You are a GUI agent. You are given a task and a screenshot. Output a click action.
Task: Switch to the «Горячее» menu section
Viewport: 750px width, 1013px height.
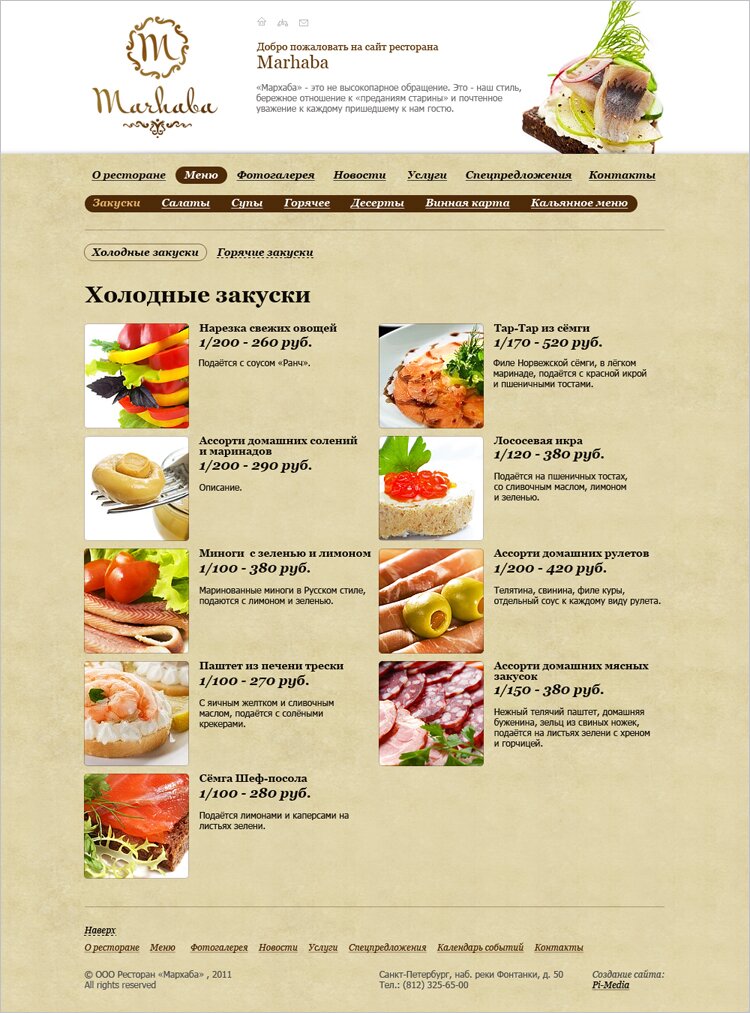[307, 204]
